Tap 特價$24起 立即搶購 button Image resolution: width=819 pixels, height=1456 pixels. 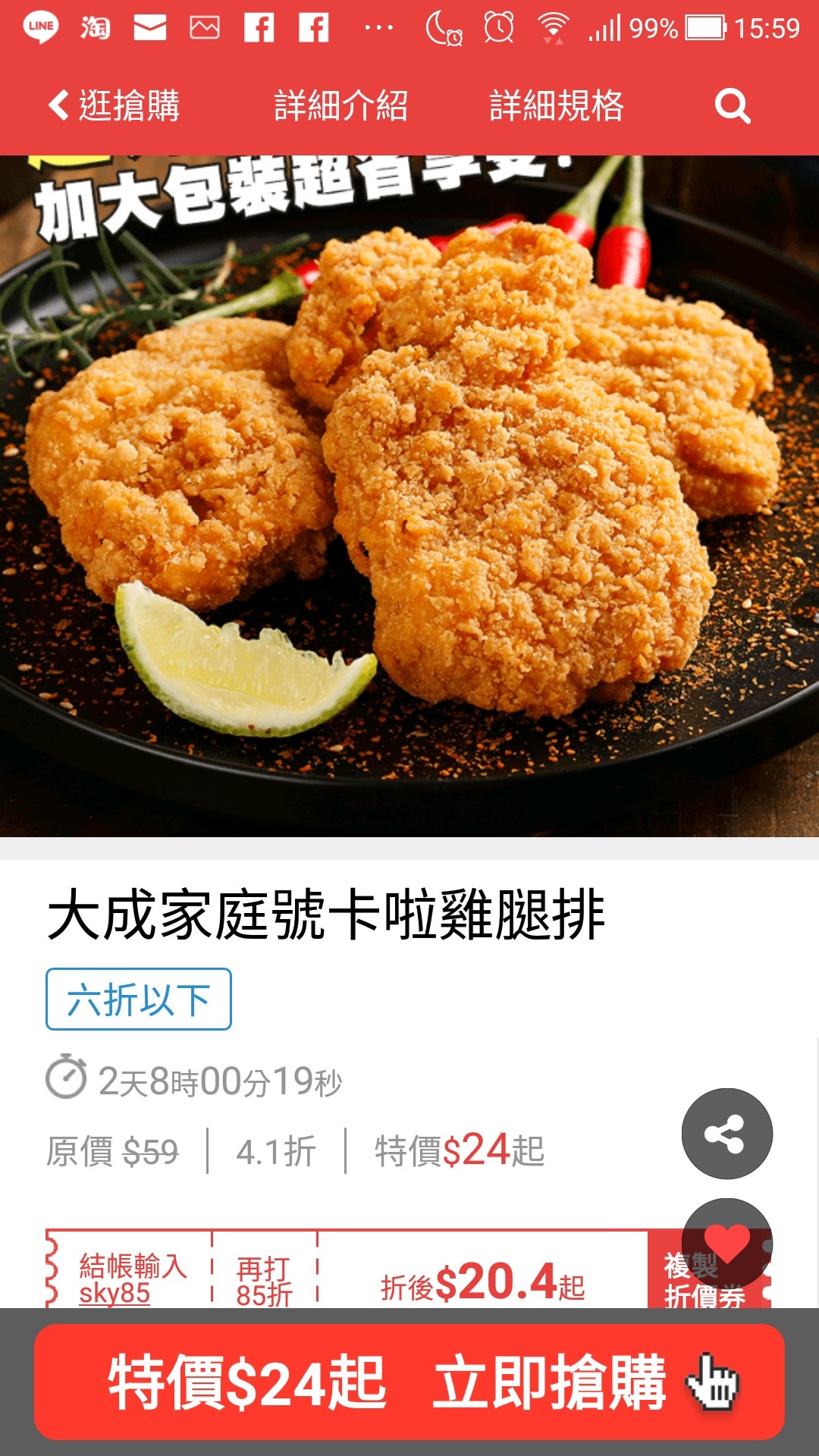point(409,1382)
